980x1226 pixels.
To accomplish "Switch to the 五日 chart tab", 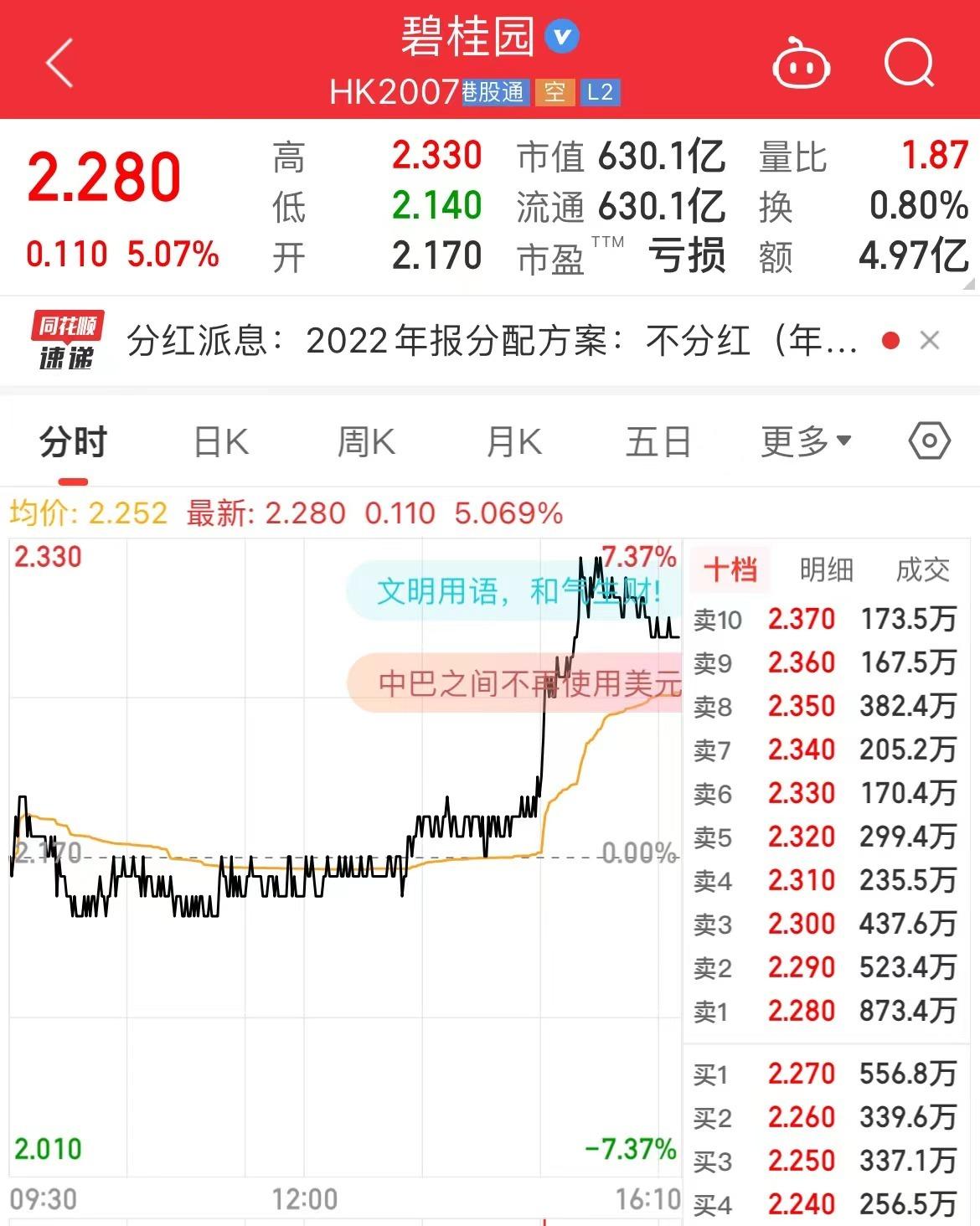I will (658, 441).
